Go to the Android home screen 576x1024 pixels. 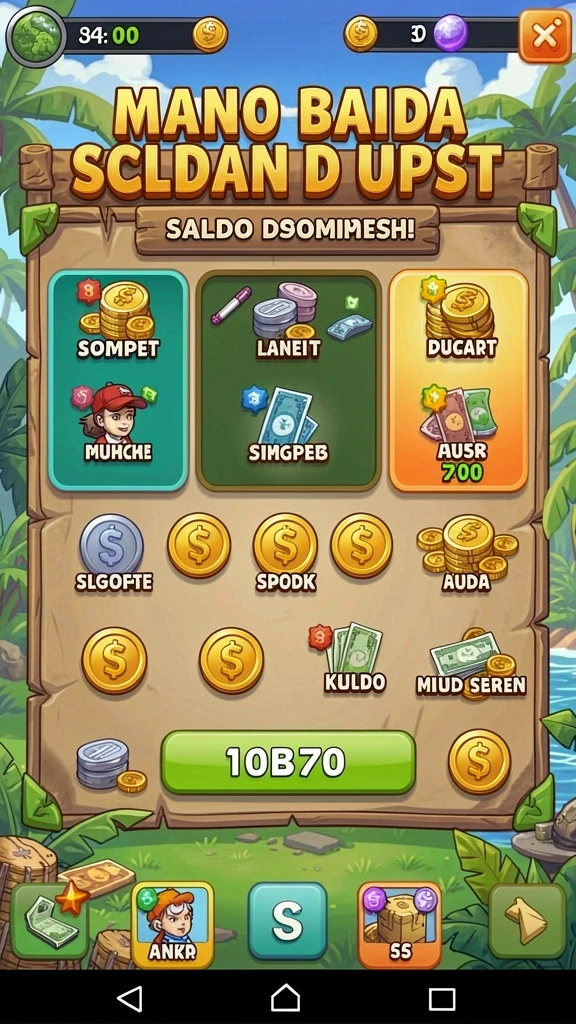click(x=285, y=998)
